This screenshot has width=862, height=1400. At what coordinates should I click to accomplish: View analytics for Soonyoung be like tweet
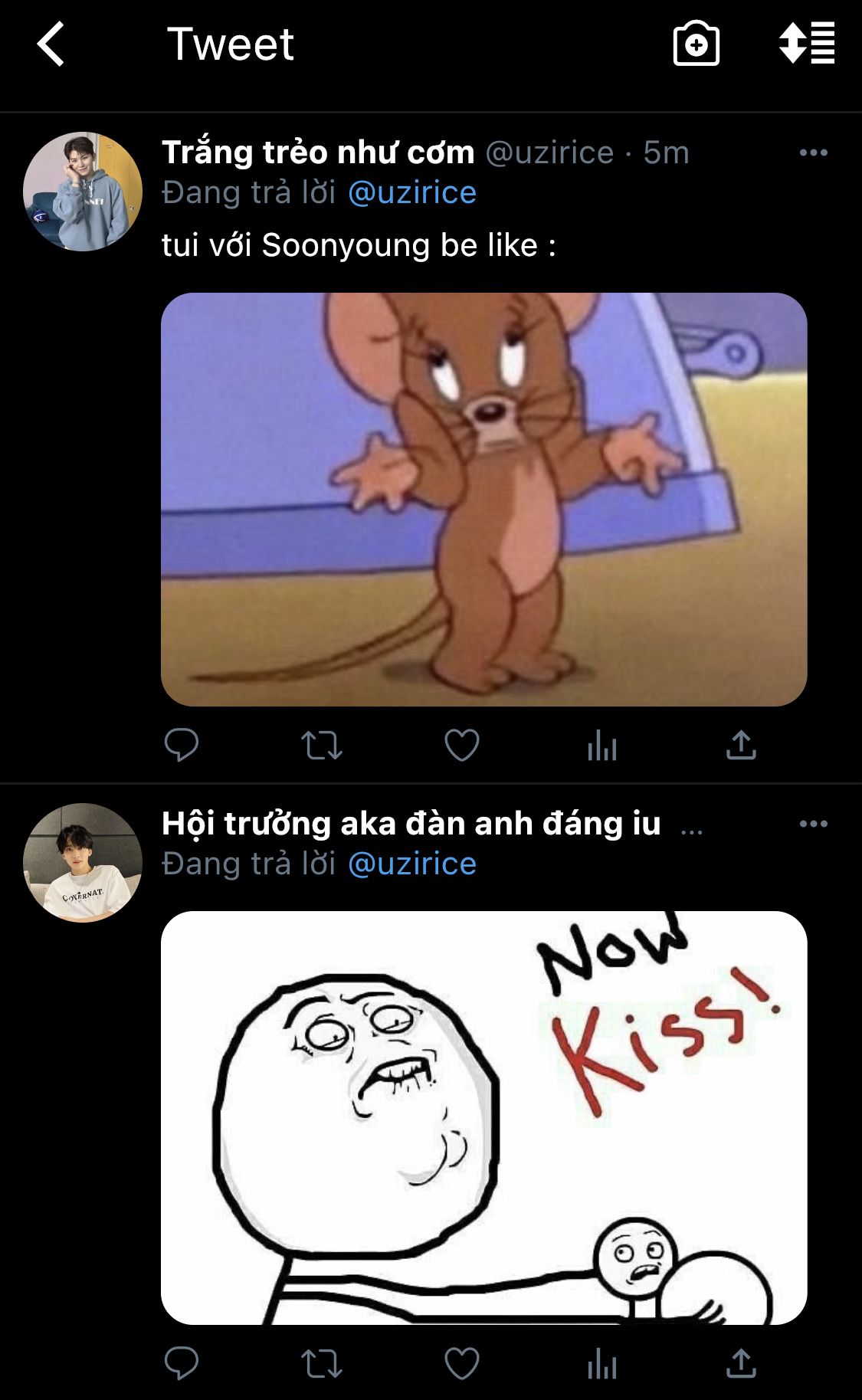pyautogui.click(x=602, y=745)
